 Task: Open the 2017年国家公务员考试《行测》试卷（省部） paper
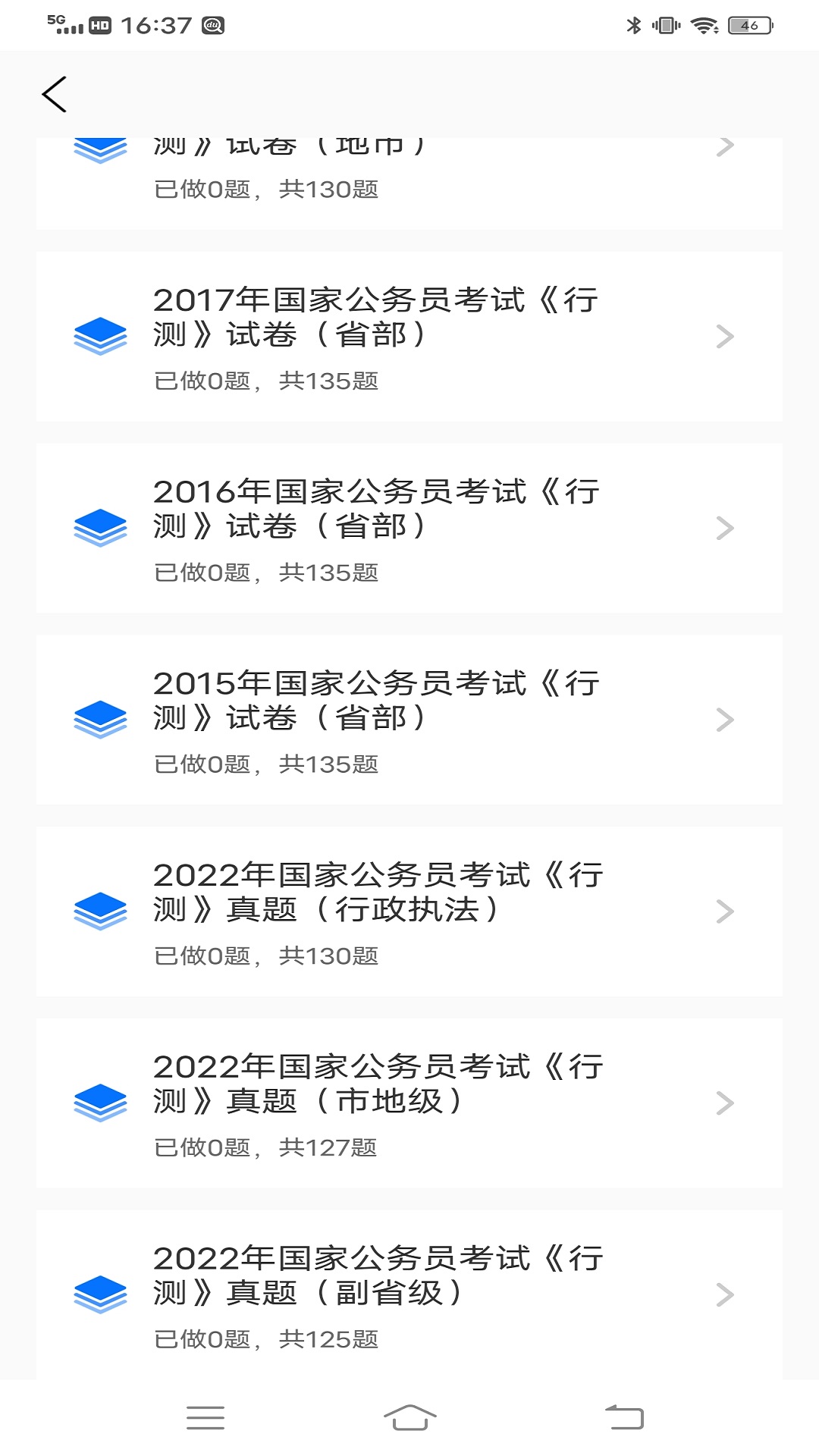(x=409, y=336)
